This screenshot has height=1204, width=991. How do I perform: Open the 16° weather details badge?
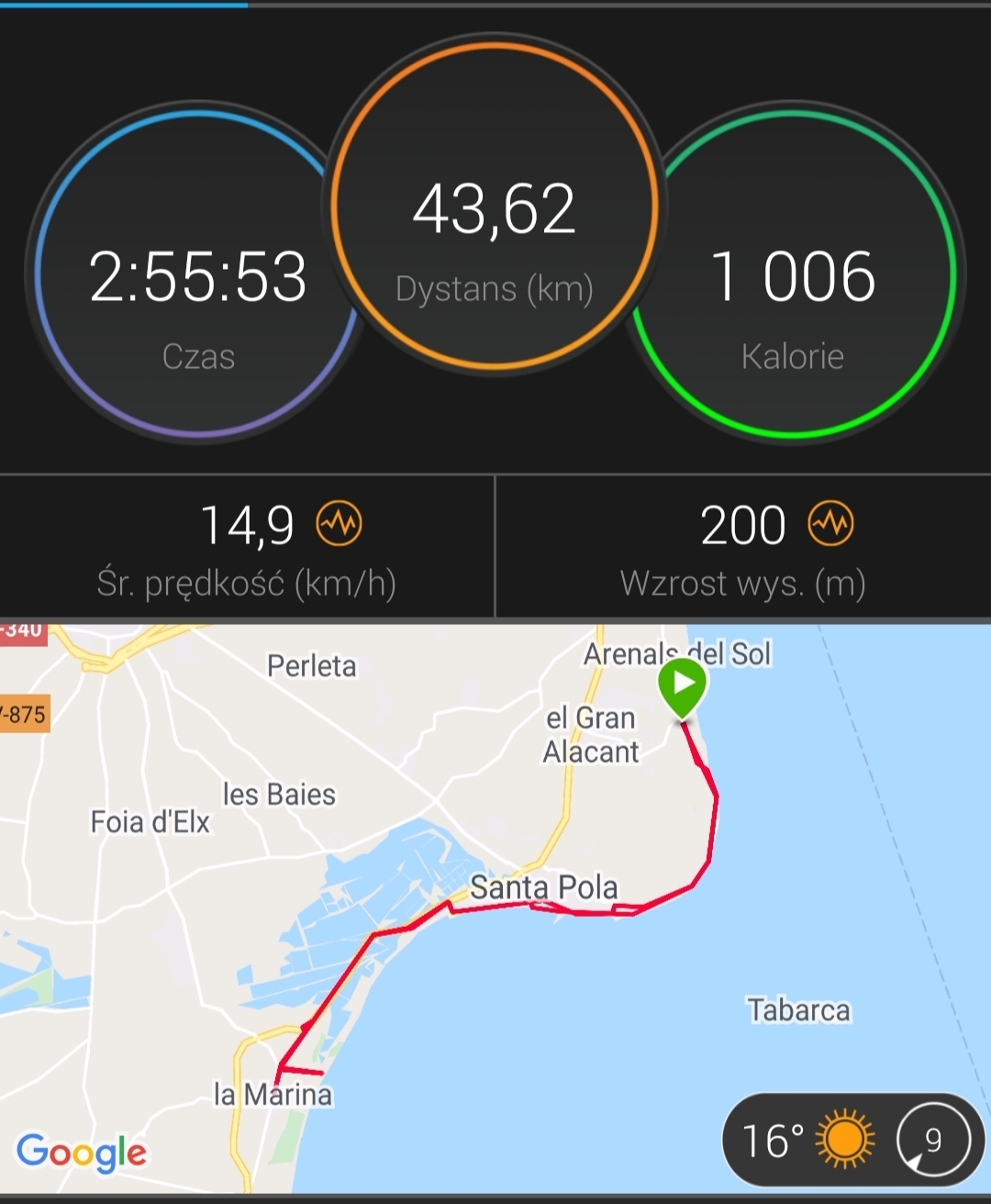(807, 1141)
